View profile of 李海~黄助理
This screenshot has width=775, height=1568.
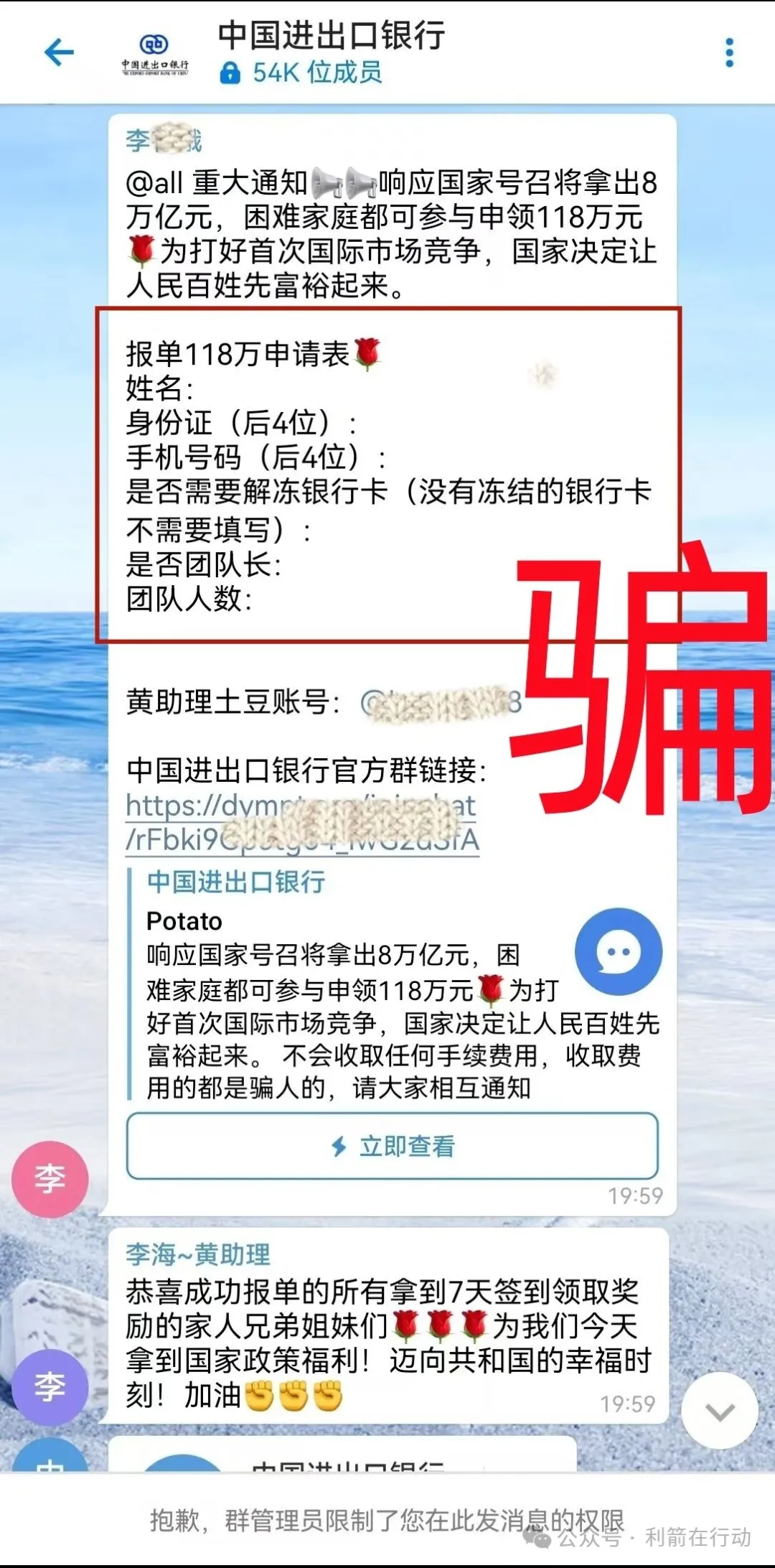[198, 1254]
